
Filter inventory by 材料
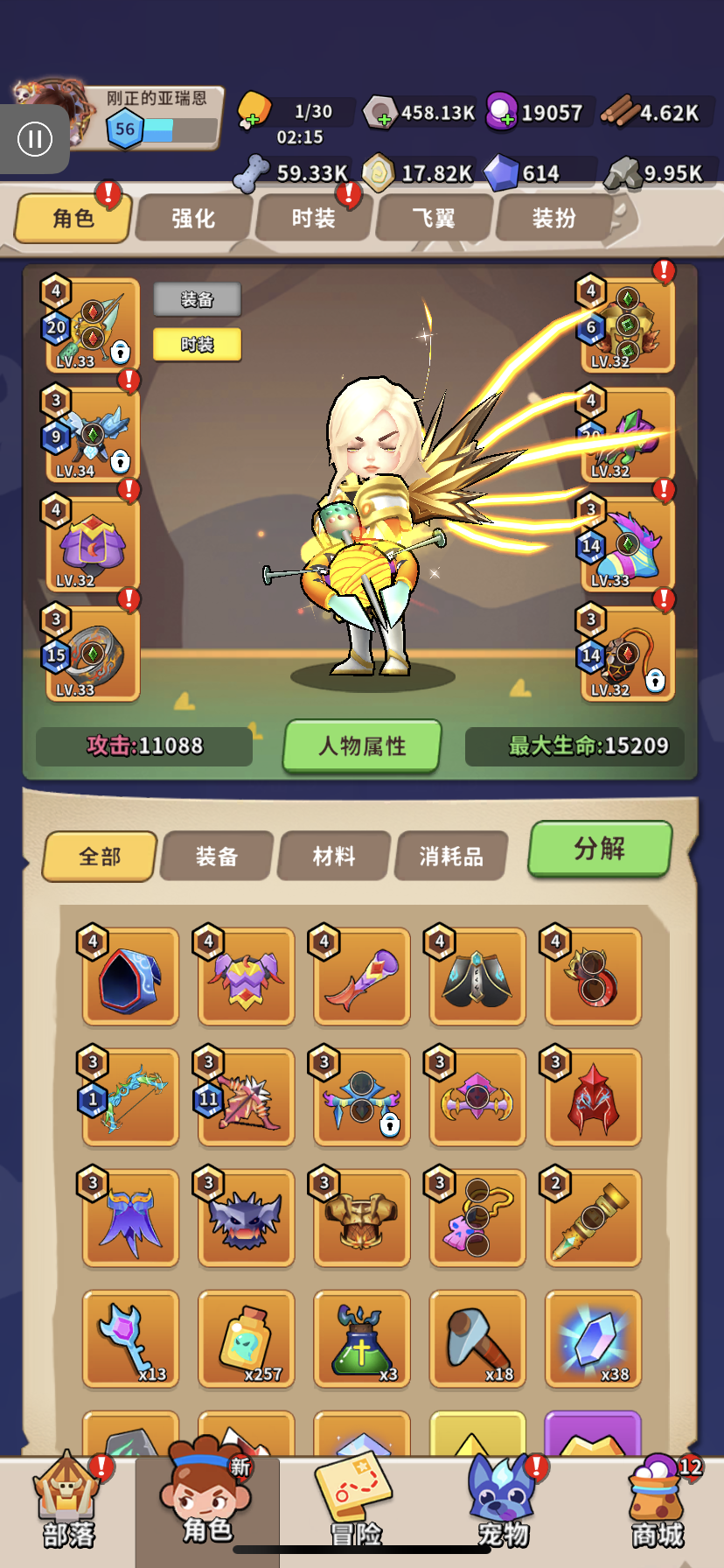coord(333,857)
